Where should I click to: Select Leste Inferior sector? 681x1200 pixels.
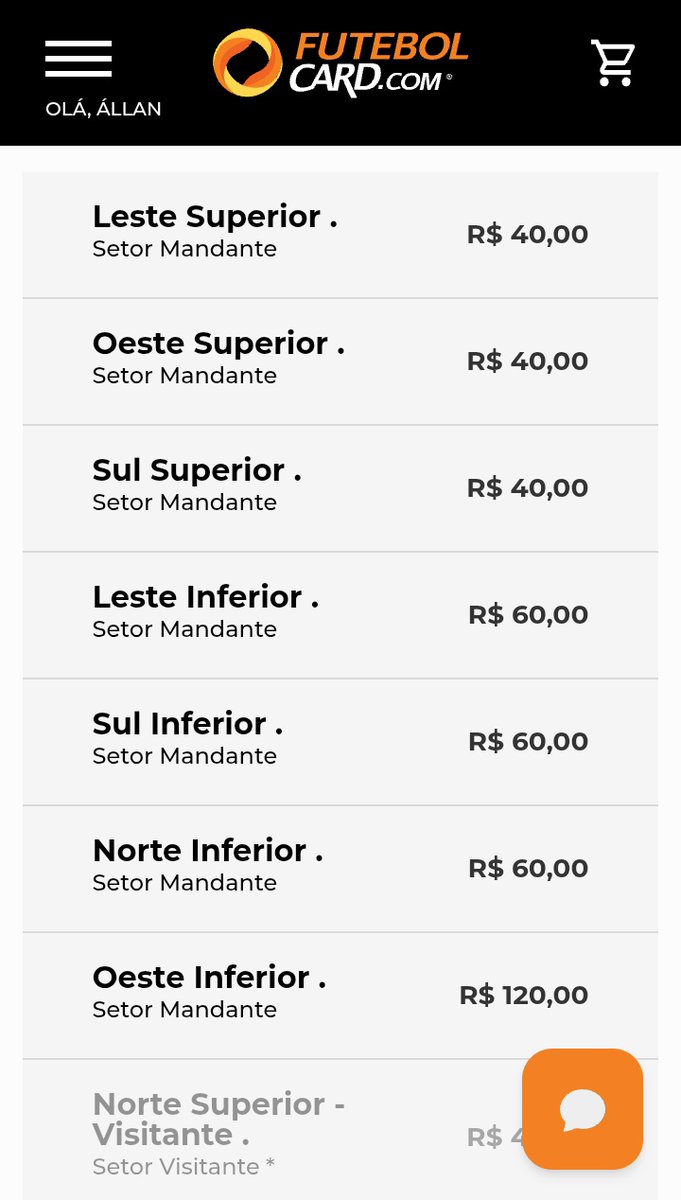pyautogui.click(x=340, y=616)
